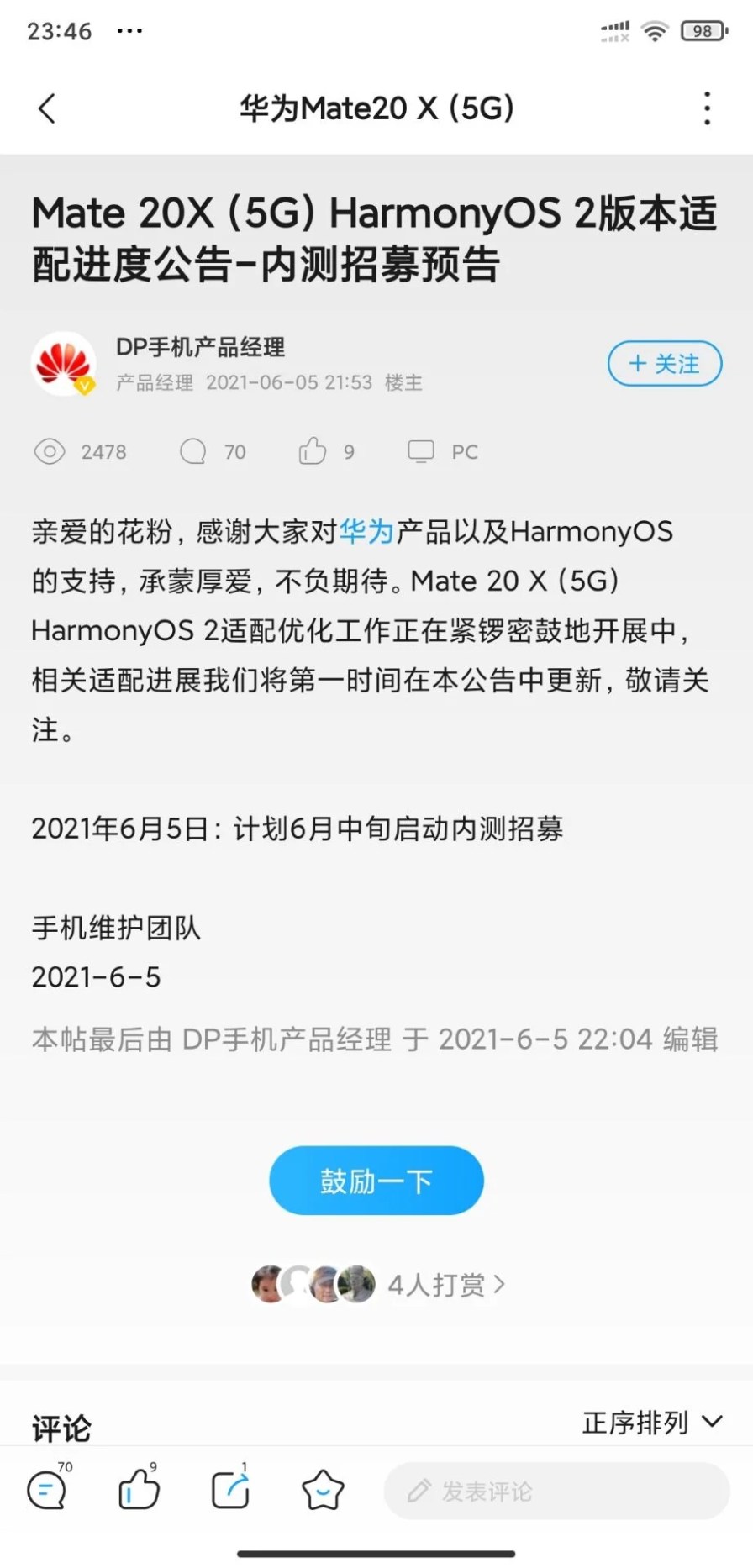
Task: Favorite this post with the star icon
Action: 323,1491
